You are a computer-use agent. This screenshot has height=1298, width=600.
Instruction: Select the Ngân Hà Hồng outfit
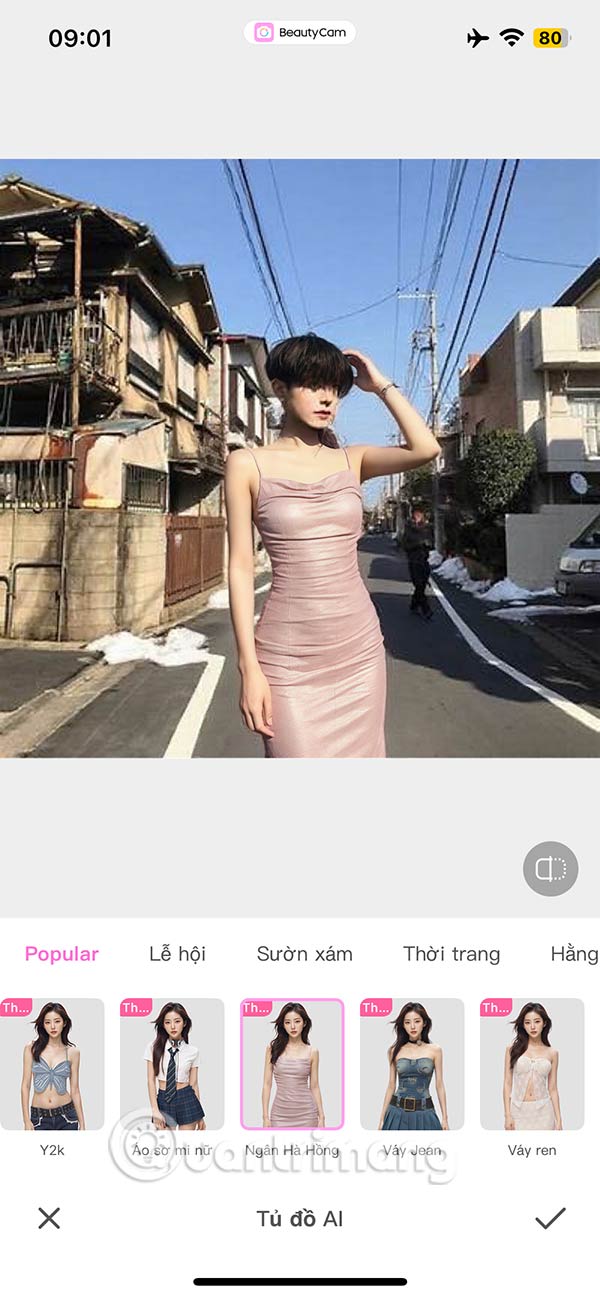[292, 1065]
